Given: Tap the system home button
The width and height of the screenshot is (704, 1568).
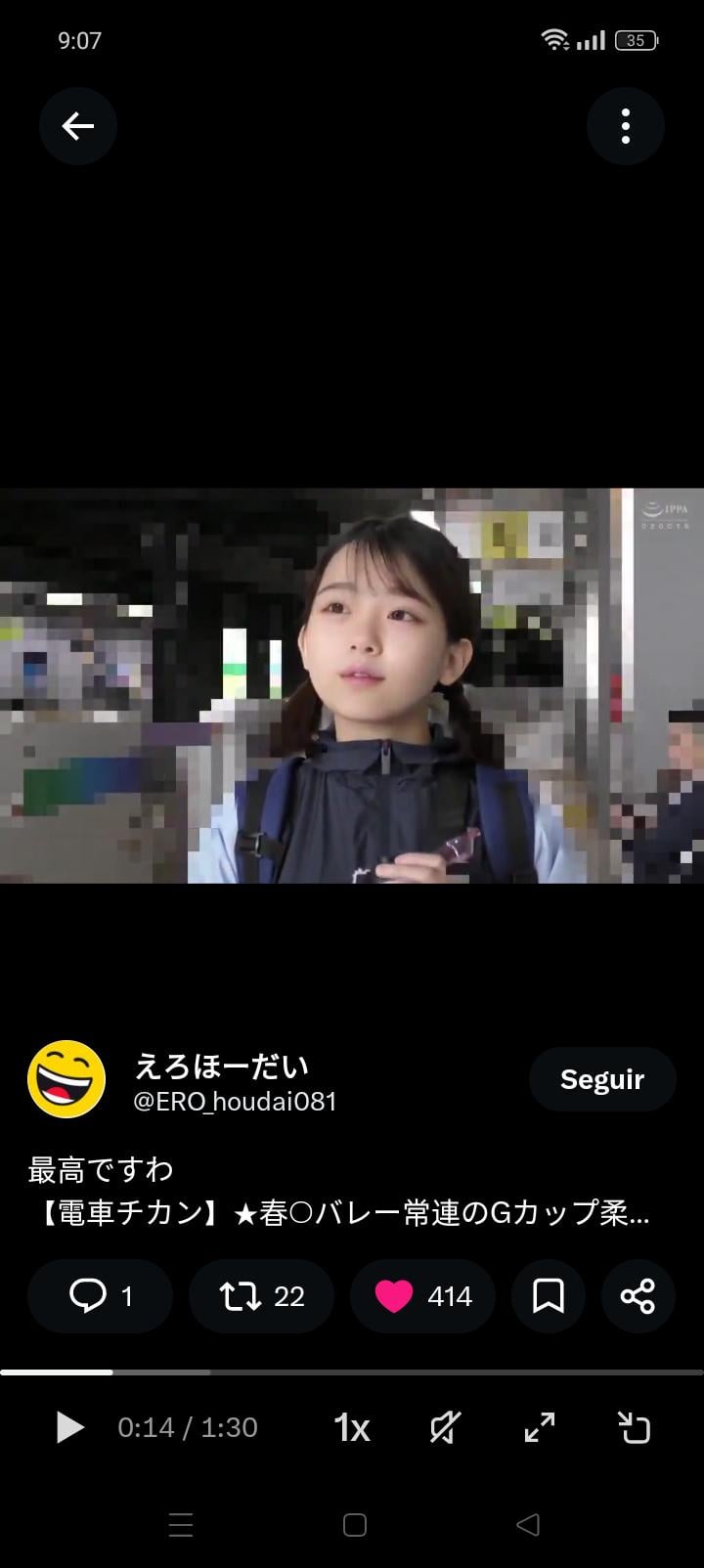Looking at the screenshot, I should (355, 1525).
